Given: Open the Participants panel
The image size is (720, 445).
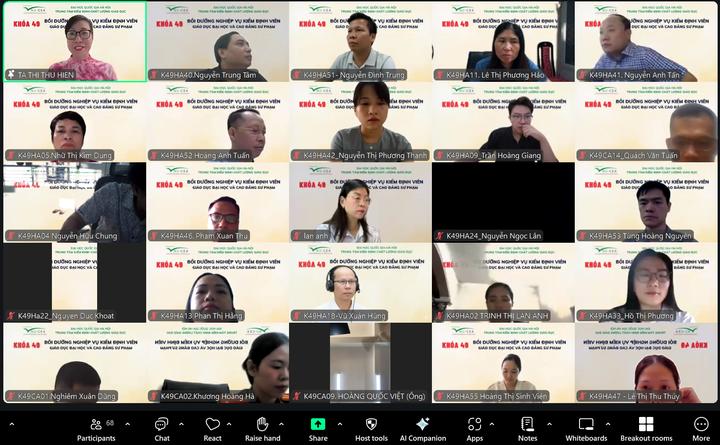Looking at the screenshot, I should [x=96, y=427].
